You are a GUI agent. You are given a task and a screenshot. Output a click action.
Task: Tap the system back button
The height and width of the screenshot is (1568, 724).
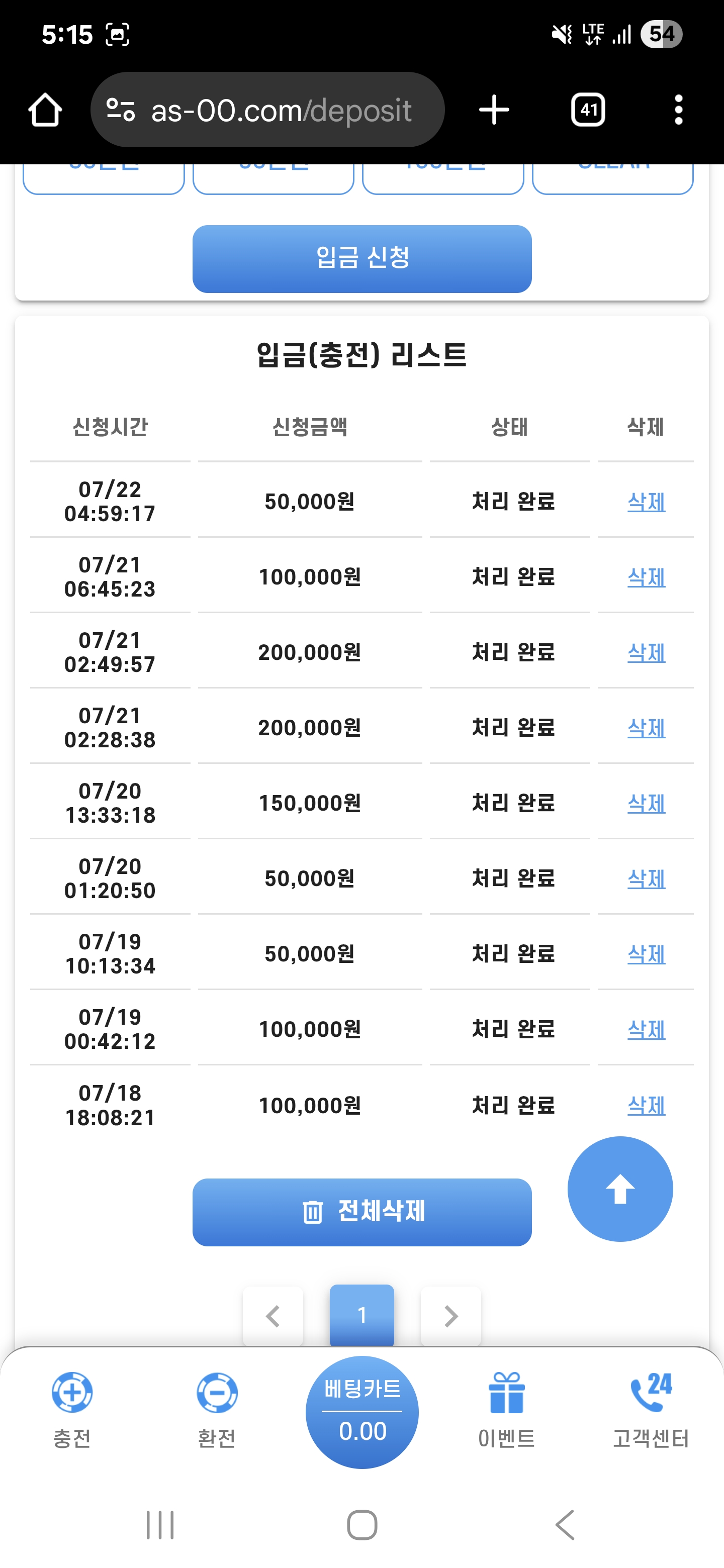click(565, 1525)
